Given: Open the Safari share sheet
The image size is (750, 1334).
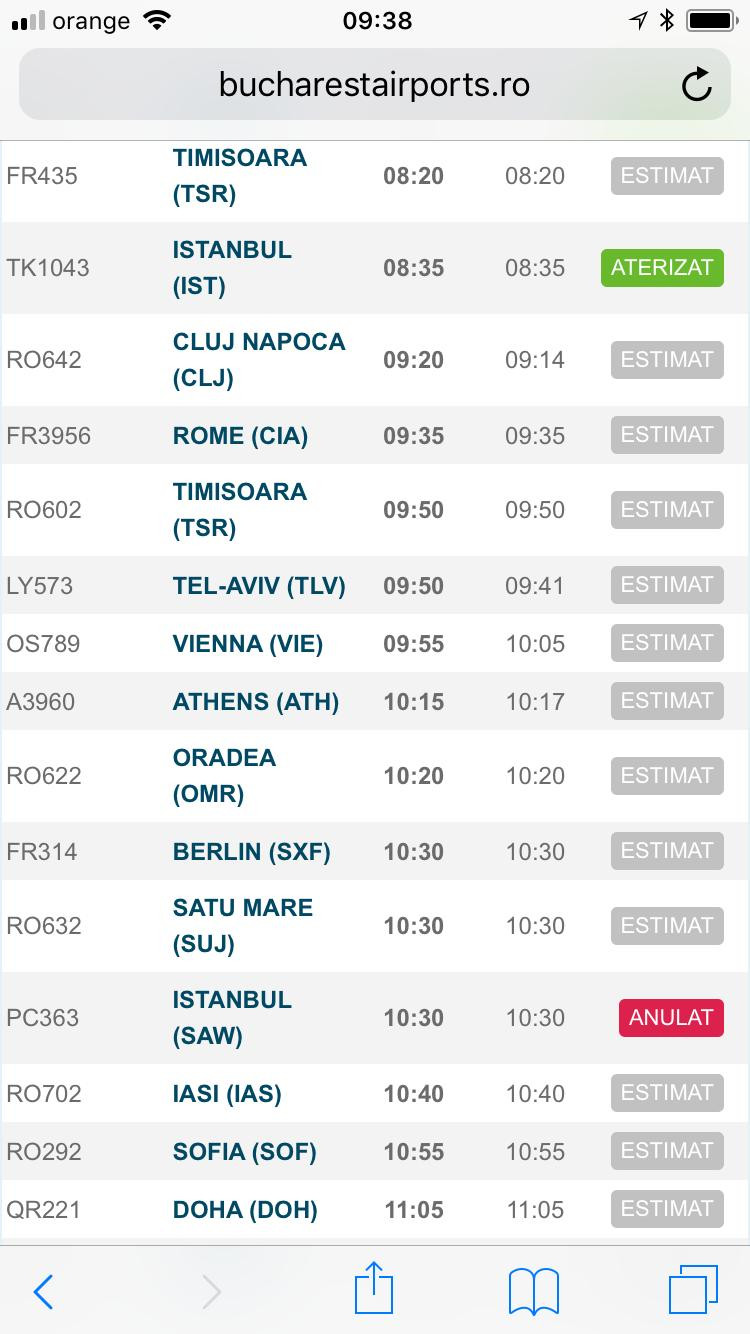Looking at the screenshot, I should 373,1290.
